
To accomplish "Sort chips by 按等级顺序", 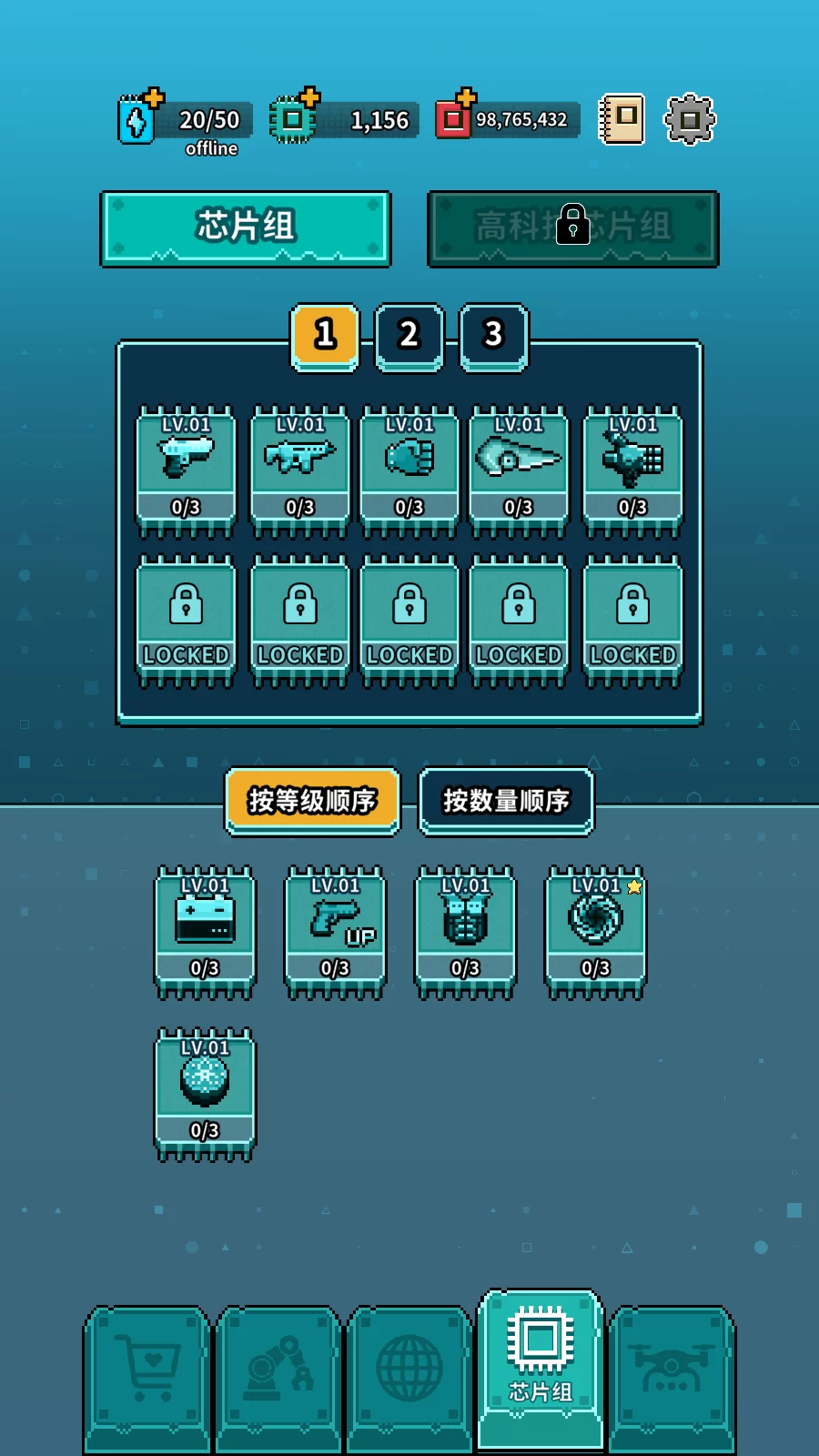I will pyautogui.click(x=312, y=801).
